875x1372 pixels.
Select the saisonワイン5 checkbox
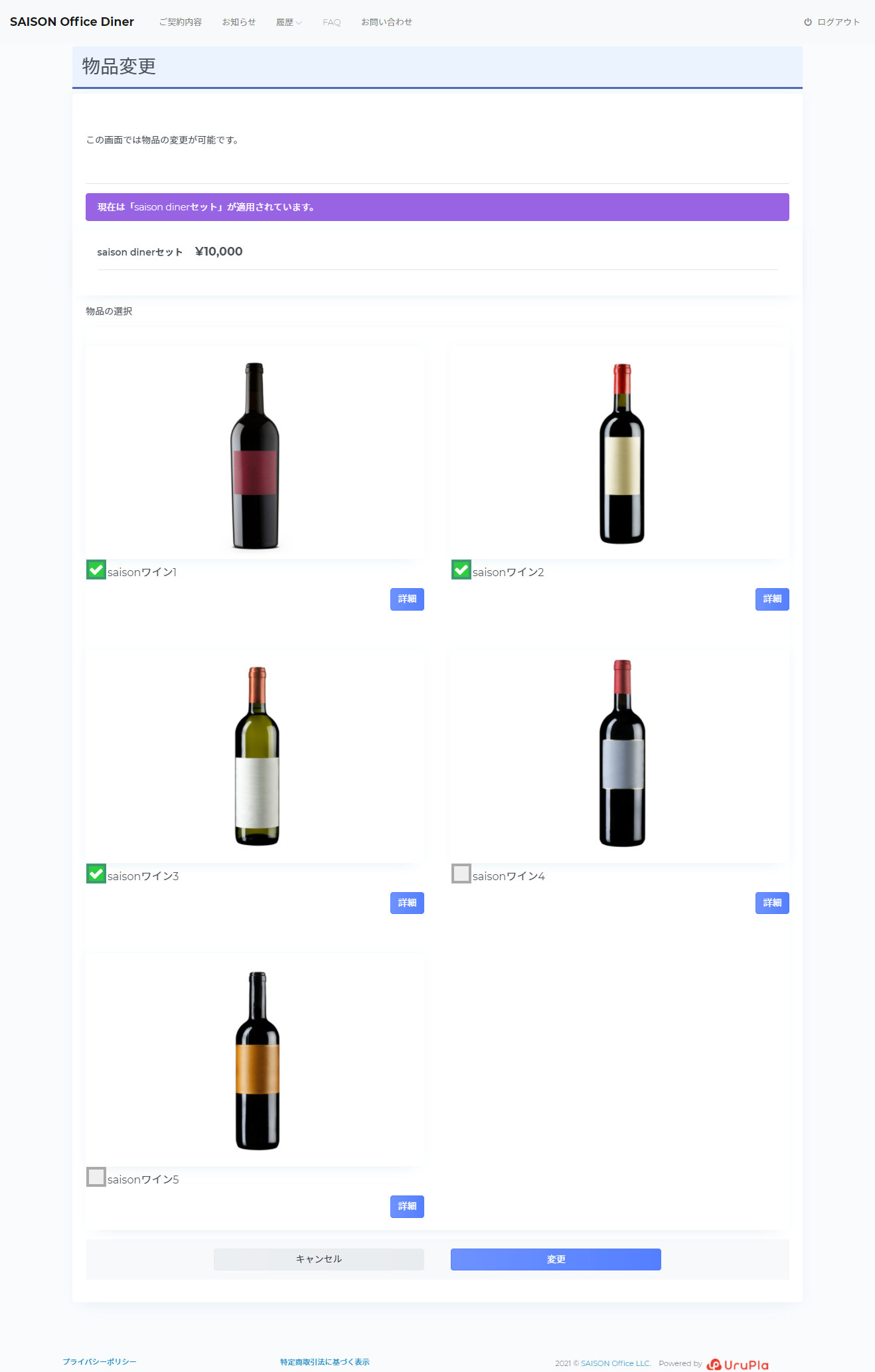(96, 1178)
